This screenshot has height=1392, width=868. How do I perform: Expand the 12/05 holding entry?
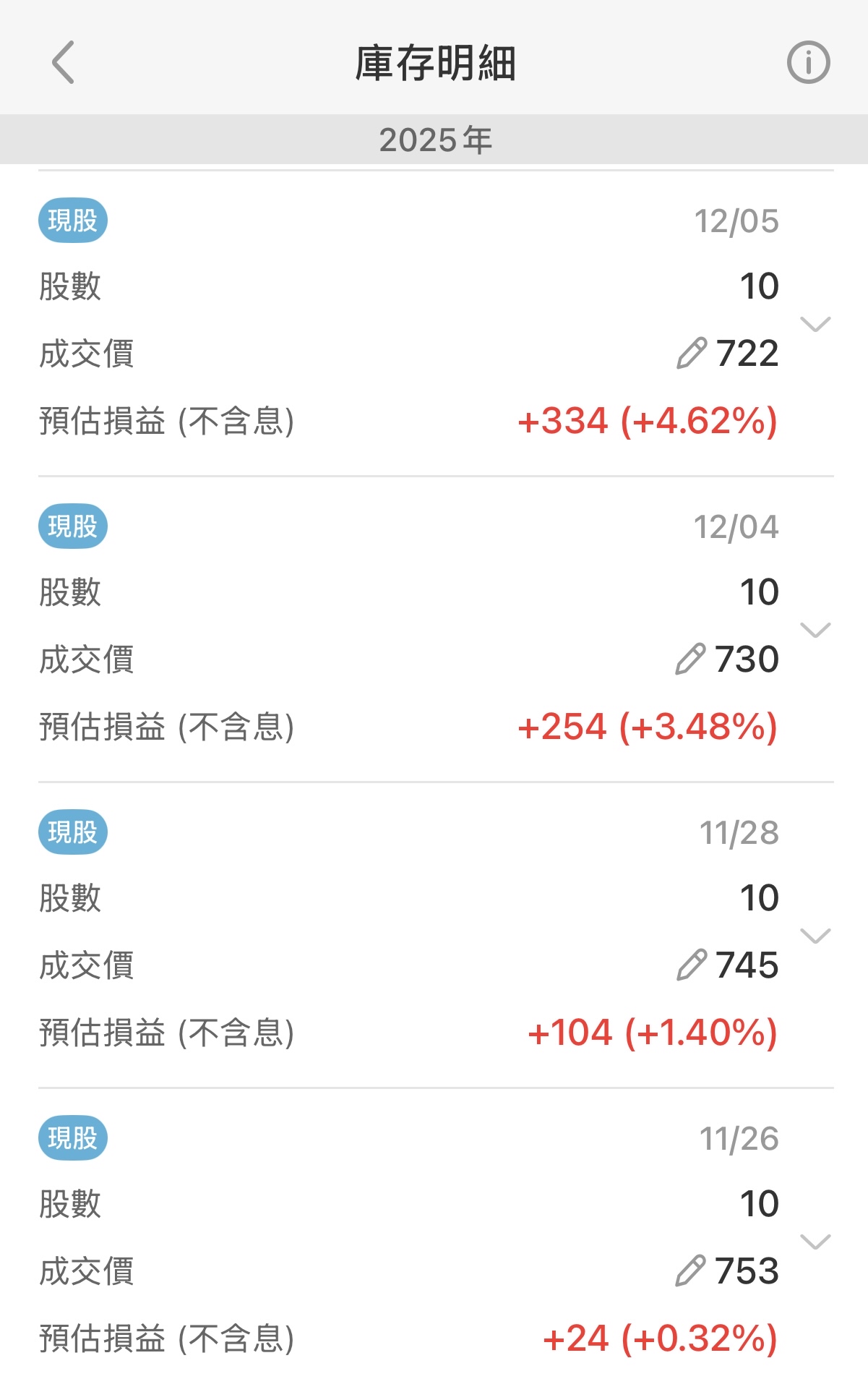tap(815, 324)
